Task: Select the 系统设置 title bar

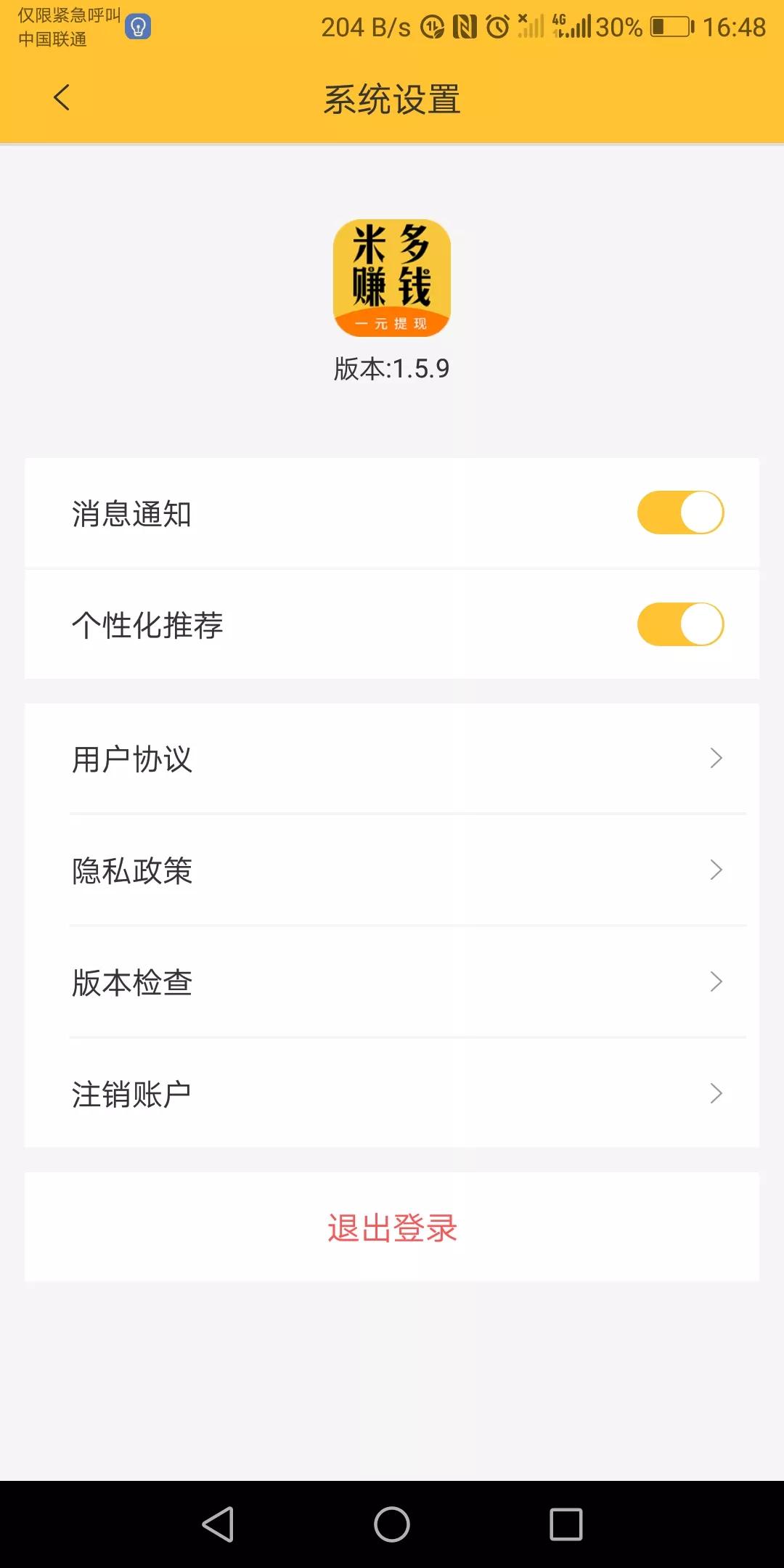Action: coord(392,99)
